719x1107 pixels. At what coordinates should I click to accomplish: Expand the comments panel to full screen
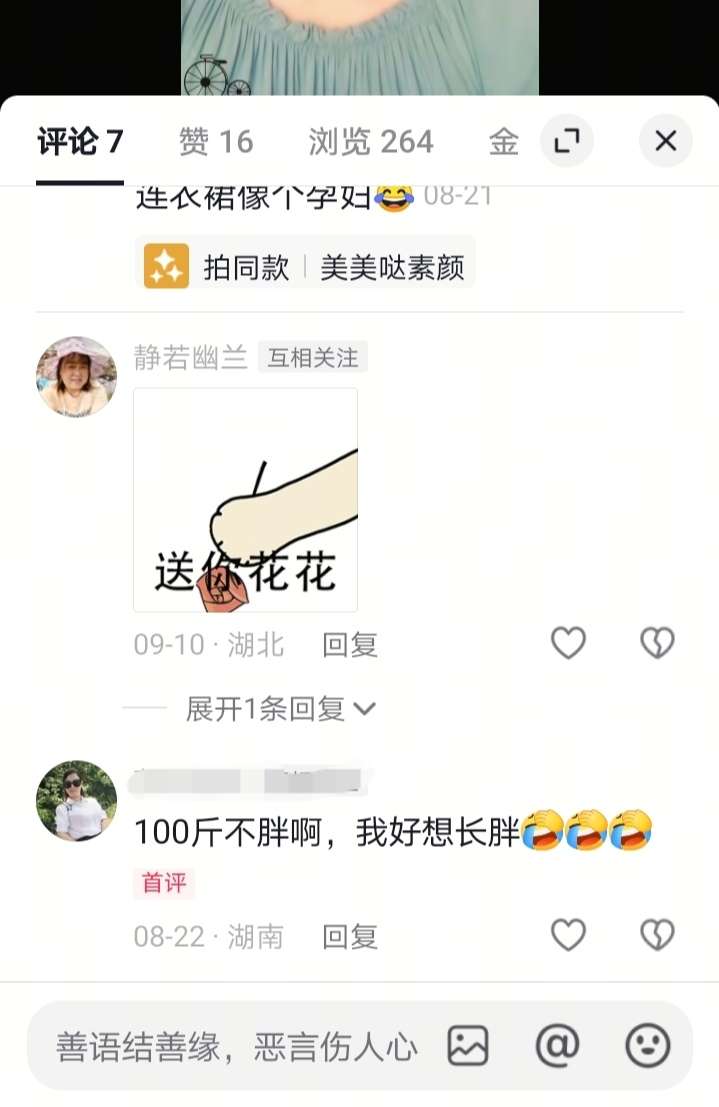click(567, 141)
